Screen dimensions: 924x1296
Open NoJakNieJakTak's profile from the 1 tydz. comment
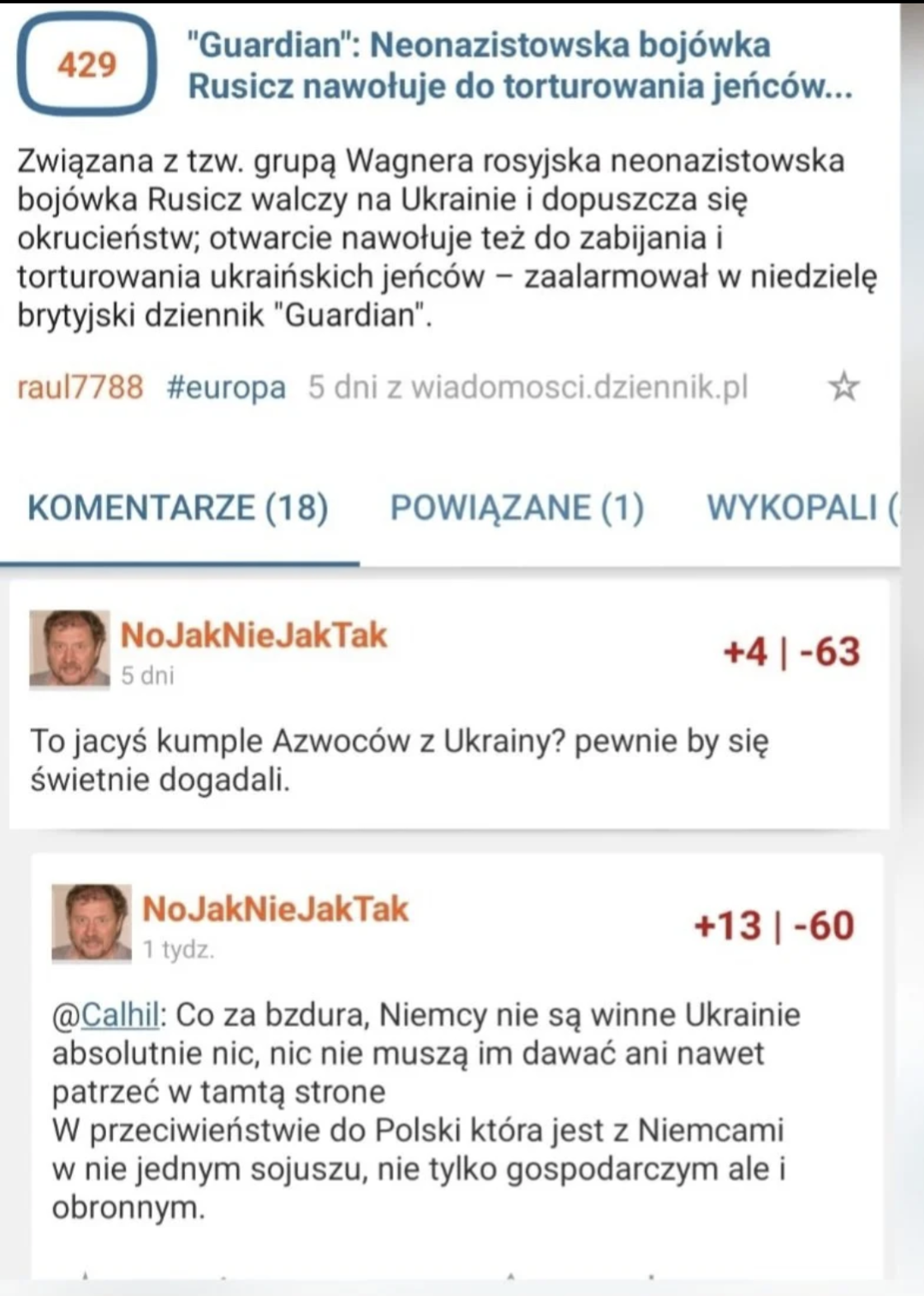pos(275,909)
